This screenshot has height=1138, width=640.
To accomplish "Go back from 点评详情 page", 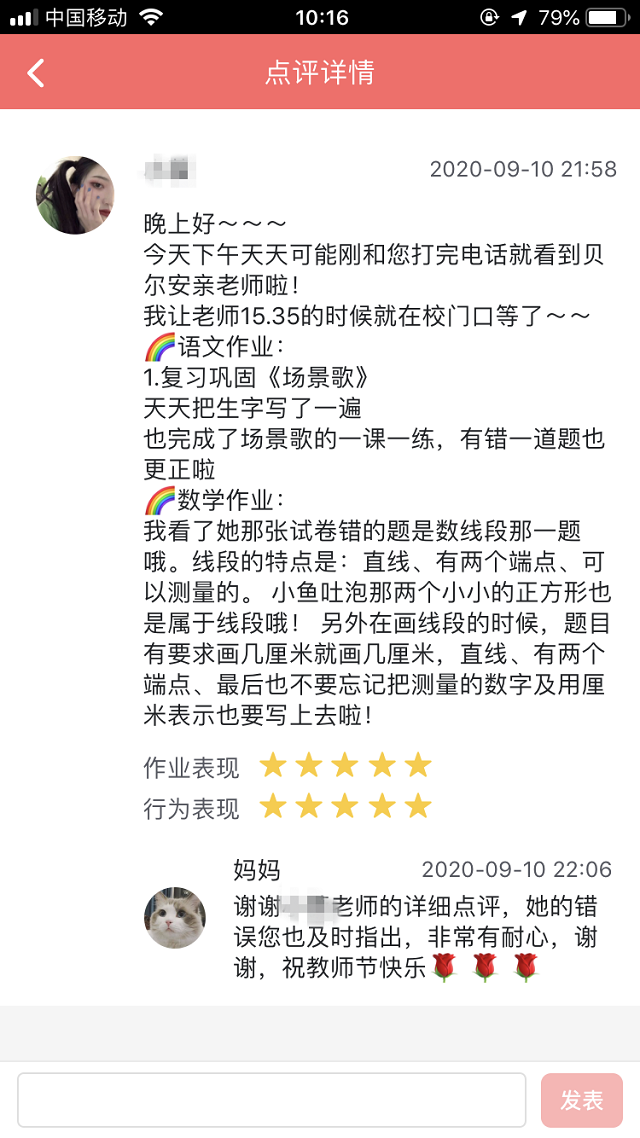I will pos(36,73).
